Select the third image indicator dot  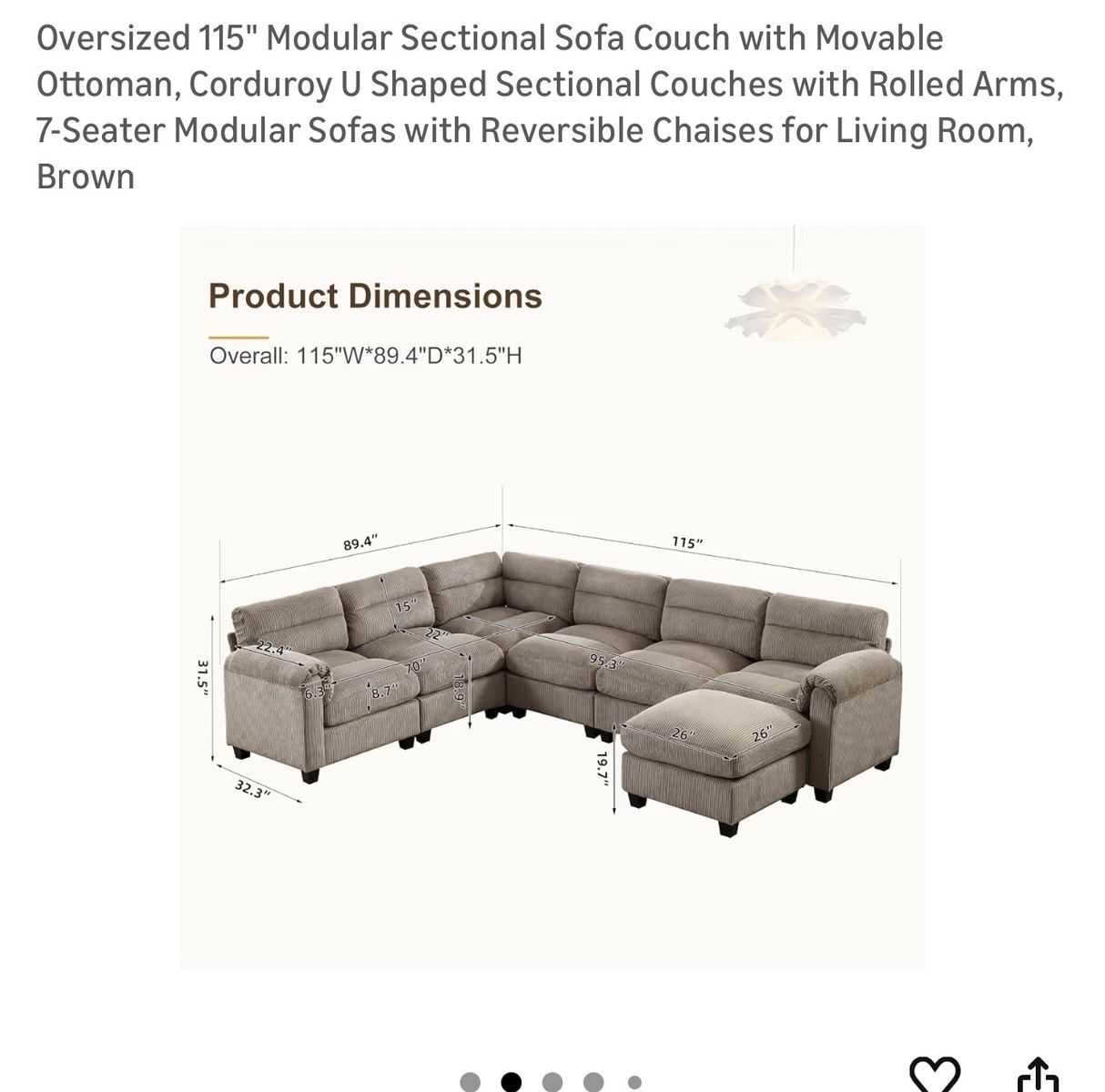point(552,1082)
